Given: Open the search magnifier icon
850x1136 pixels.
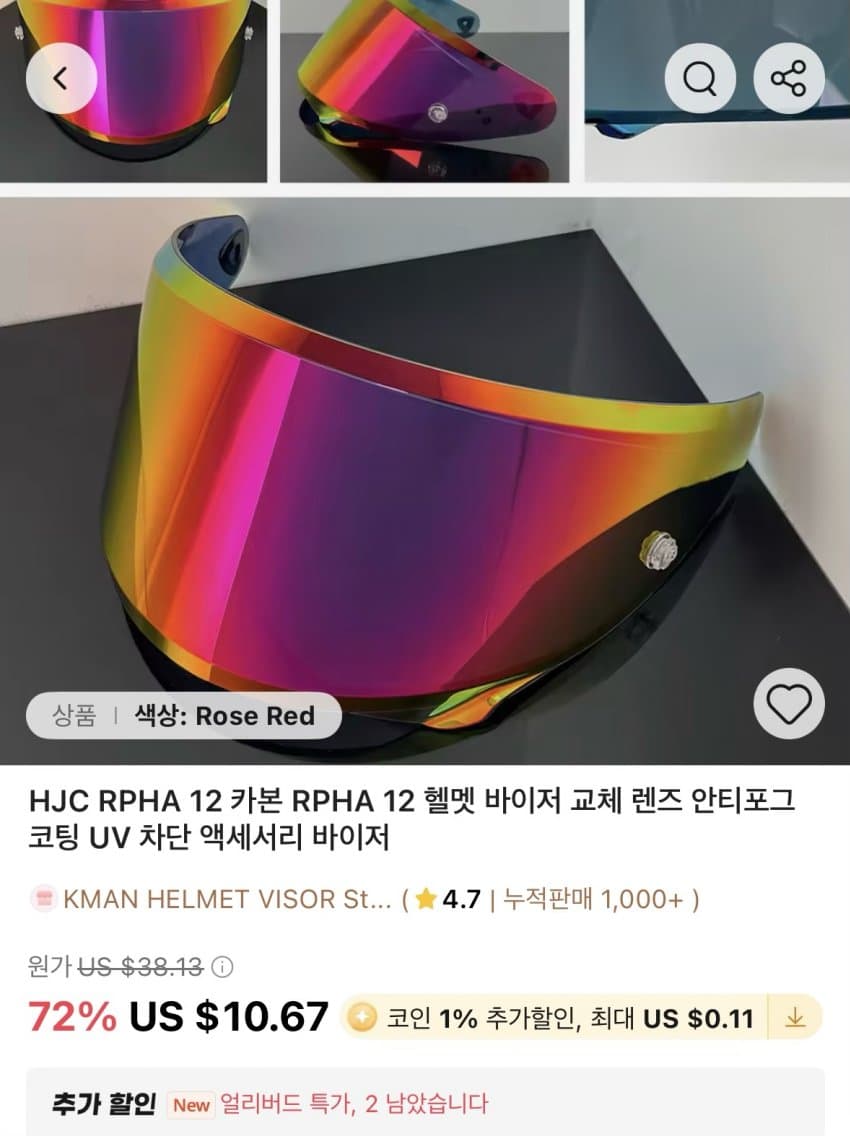Looking at the screenshot, I should pos(698,78).
